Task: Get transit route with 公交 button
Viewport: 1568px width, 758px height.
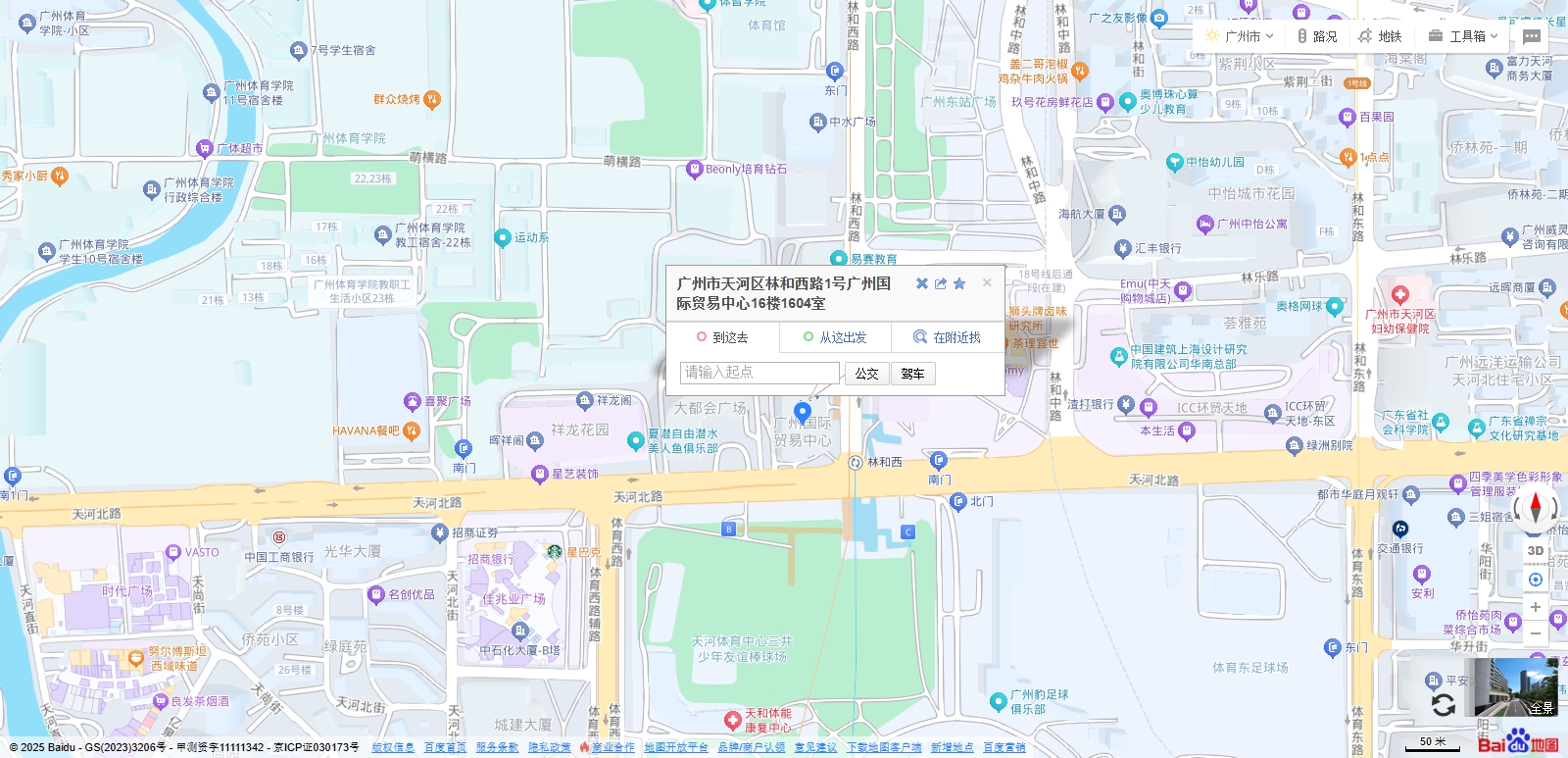Action: [866, 374]
